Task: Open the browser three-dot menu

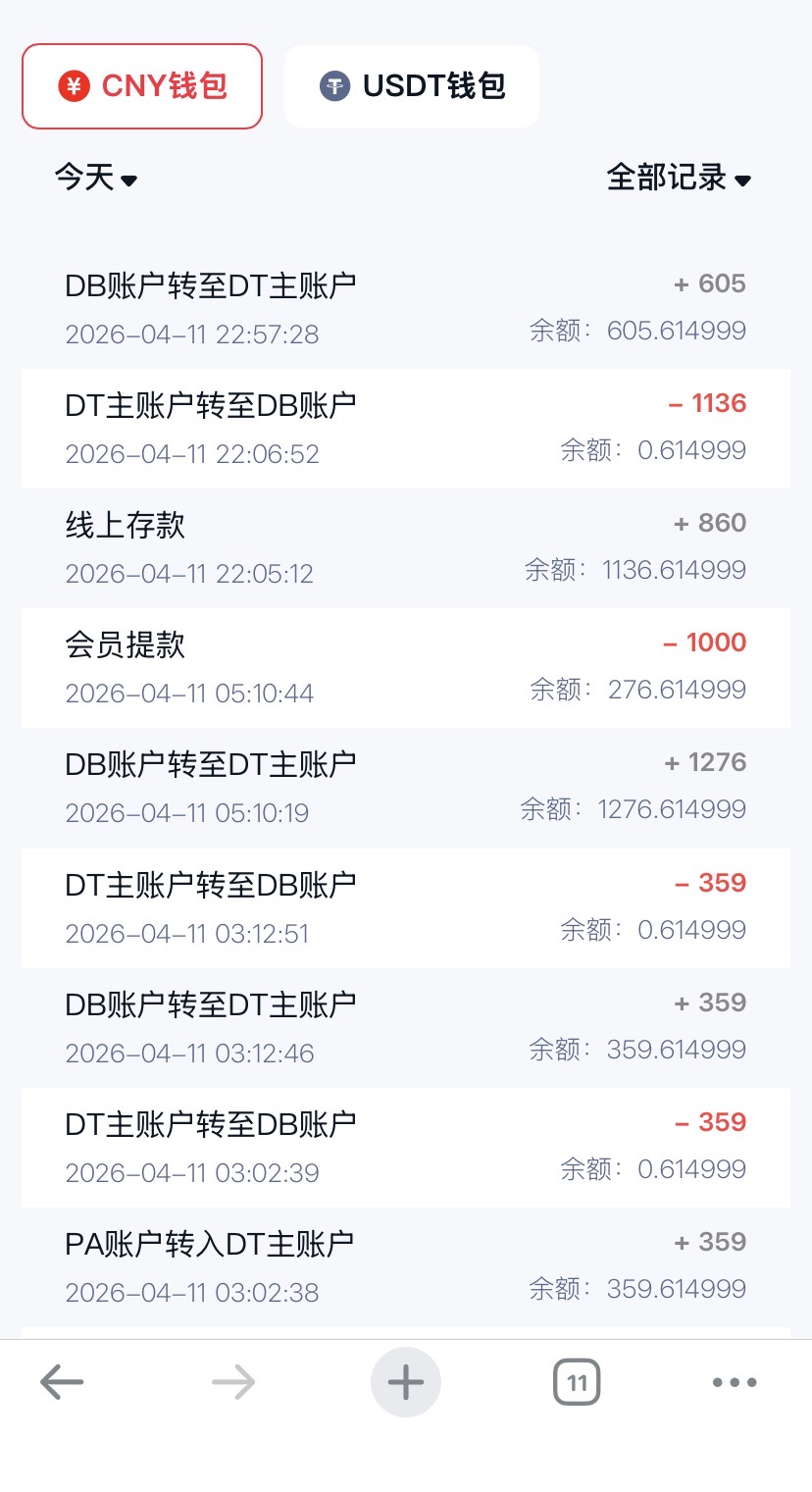Action: (x=735, y=1383)
